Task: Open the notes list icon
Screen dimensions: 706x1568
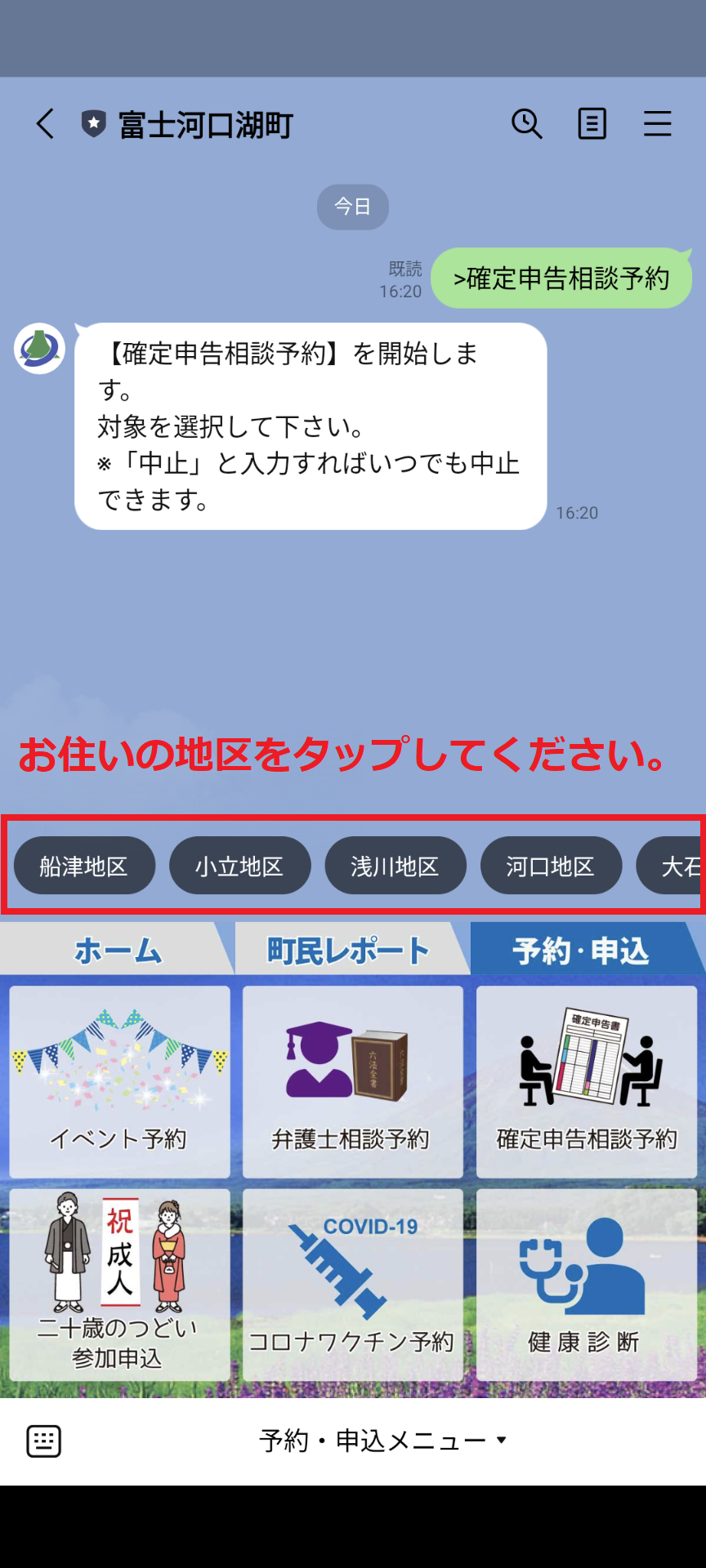Action: point(592,124)
